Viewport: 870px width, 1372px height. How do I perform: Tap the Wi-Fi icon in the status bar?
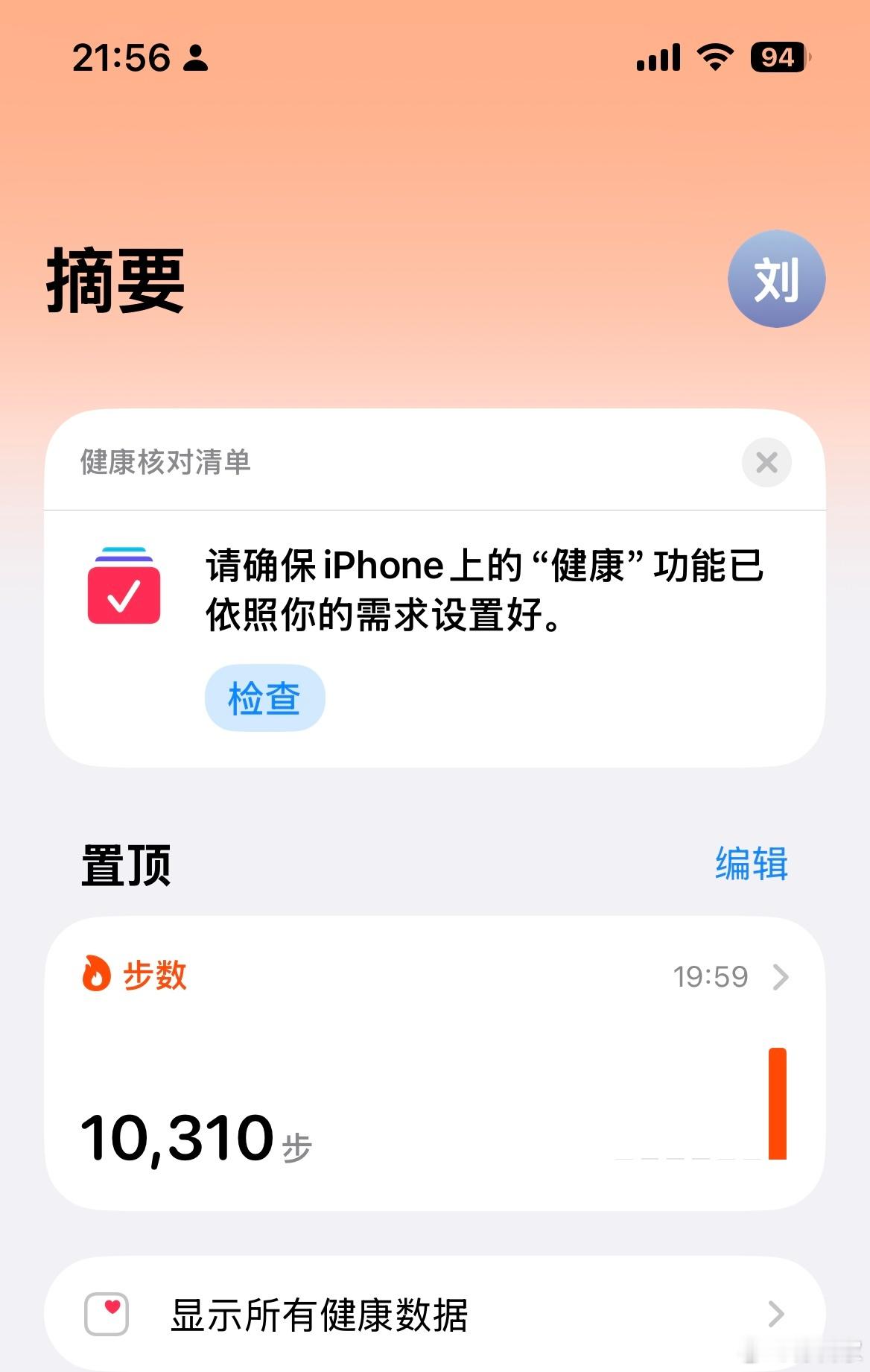click(714, 57)
